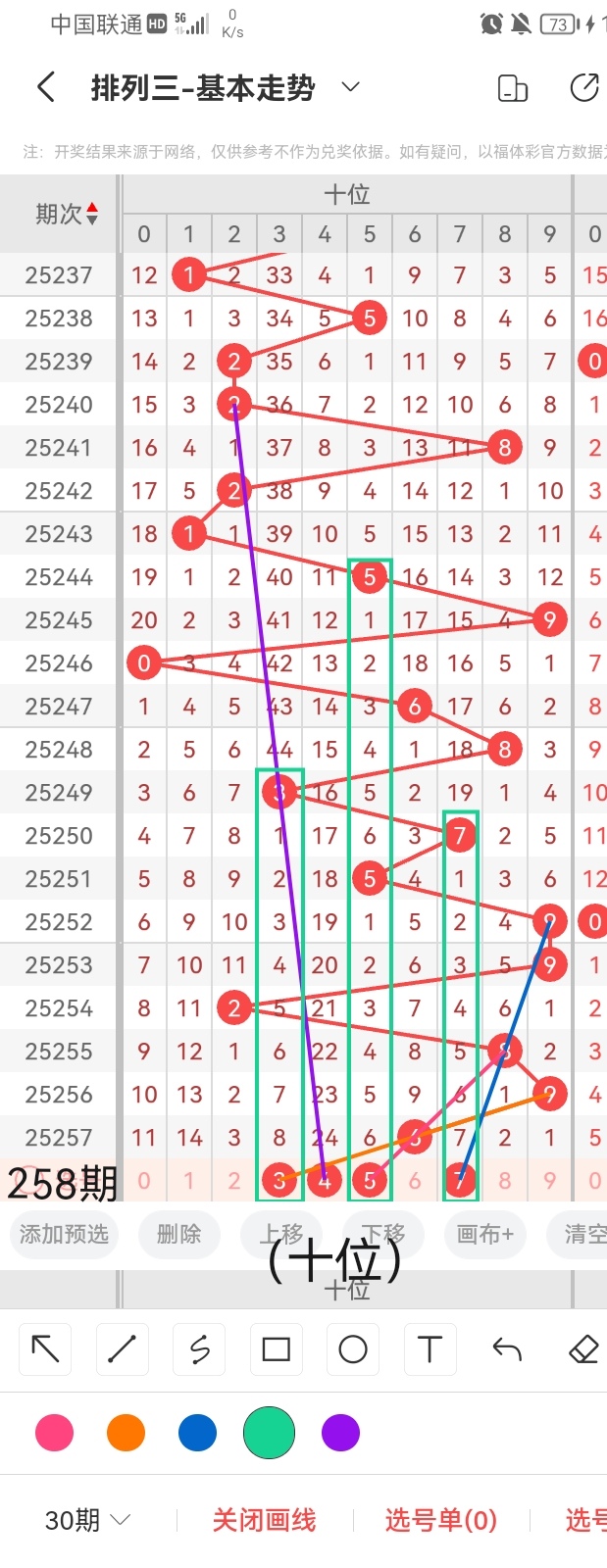Open the screen orientation icon
The height and width of the screenshot is (1568, 607).
pos(513,88)
